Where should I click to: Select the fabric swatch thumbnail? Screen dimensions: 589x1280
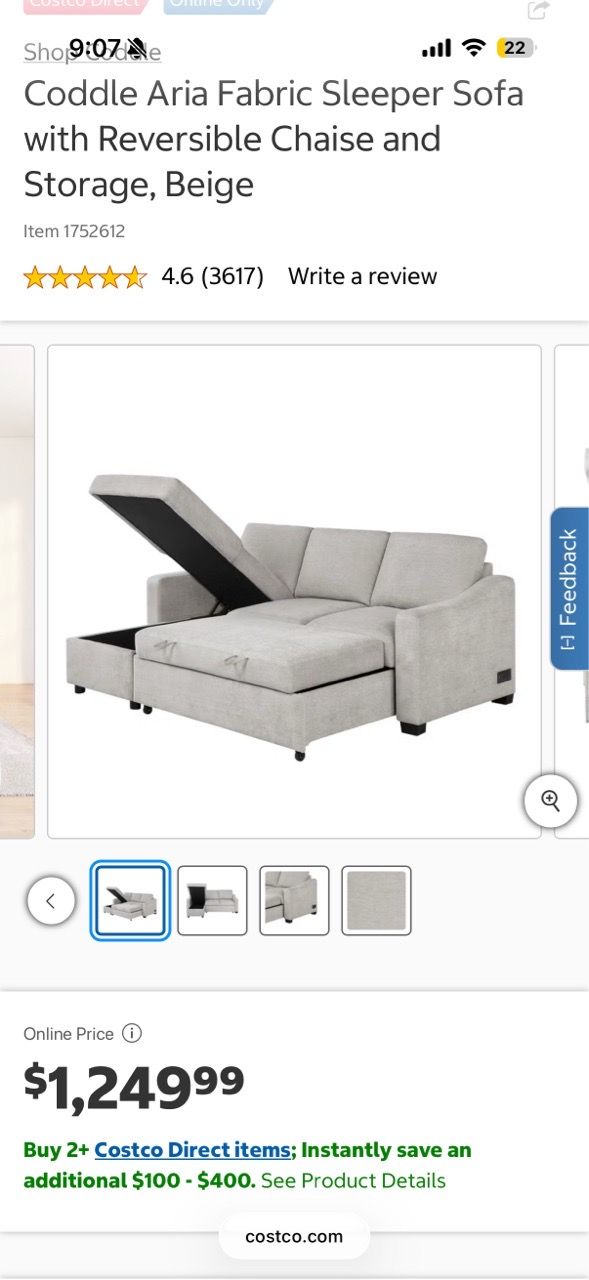pyautogui.click(x=376, y=900)
